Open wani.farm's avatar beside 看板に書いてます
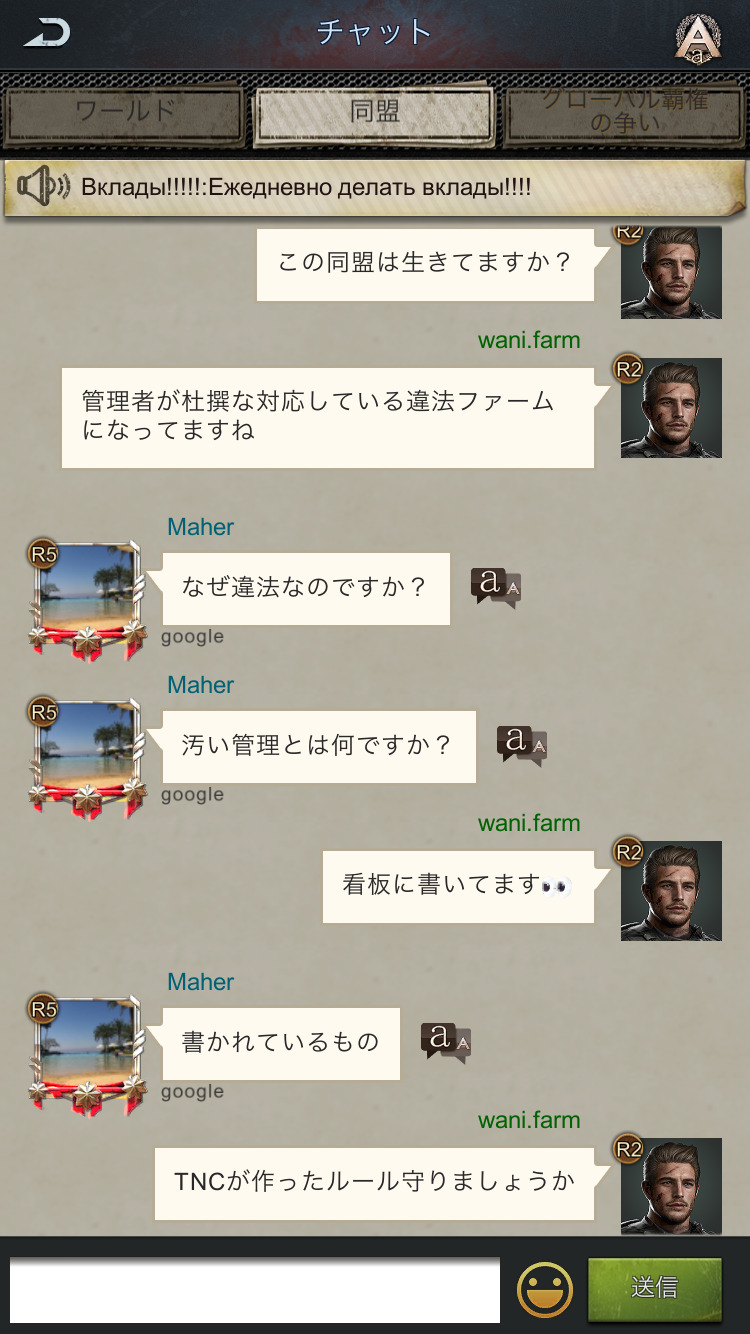 [670, 890]
